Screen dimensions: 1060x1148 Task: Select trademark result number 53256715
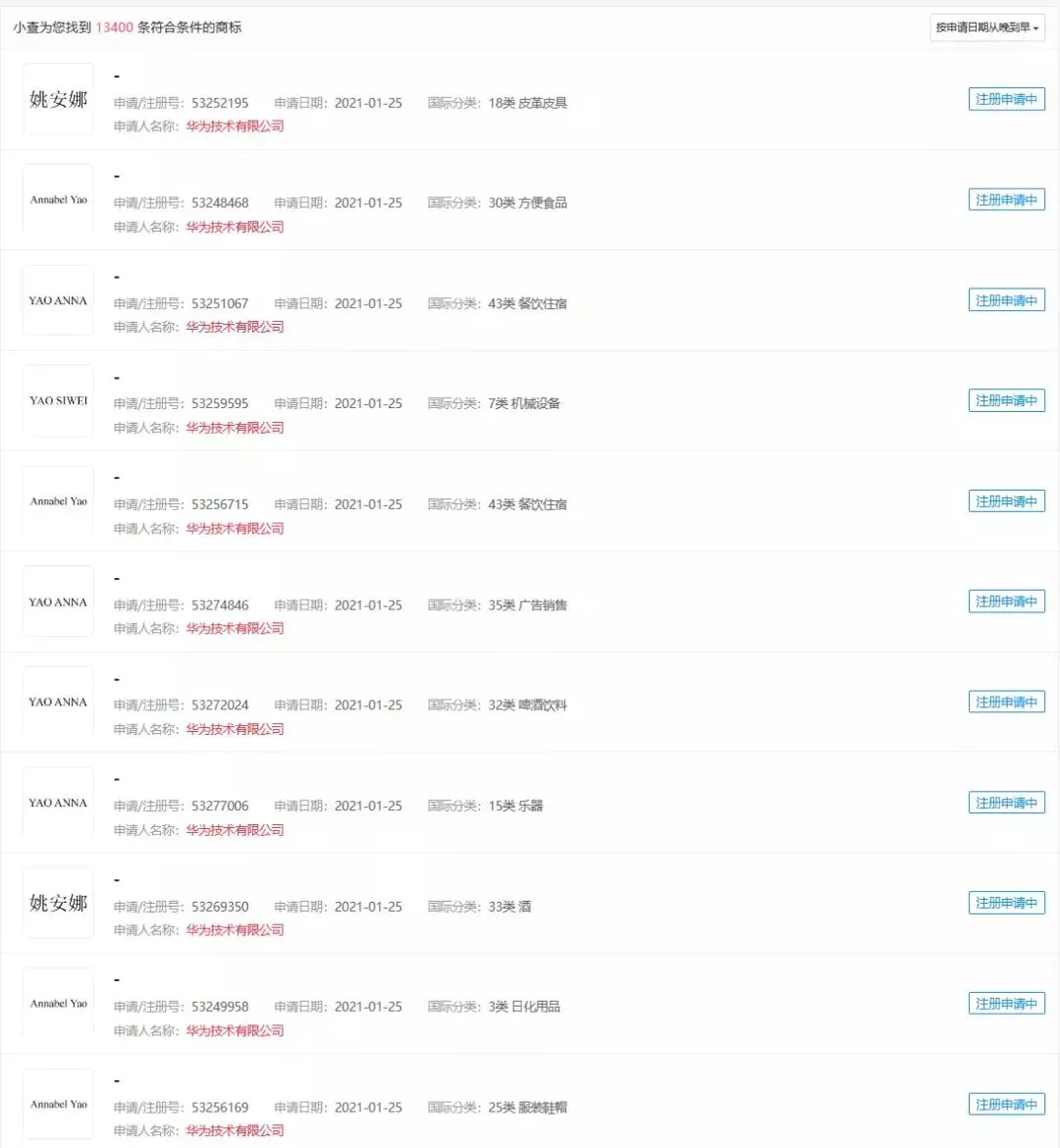click(x=220, y=504)
